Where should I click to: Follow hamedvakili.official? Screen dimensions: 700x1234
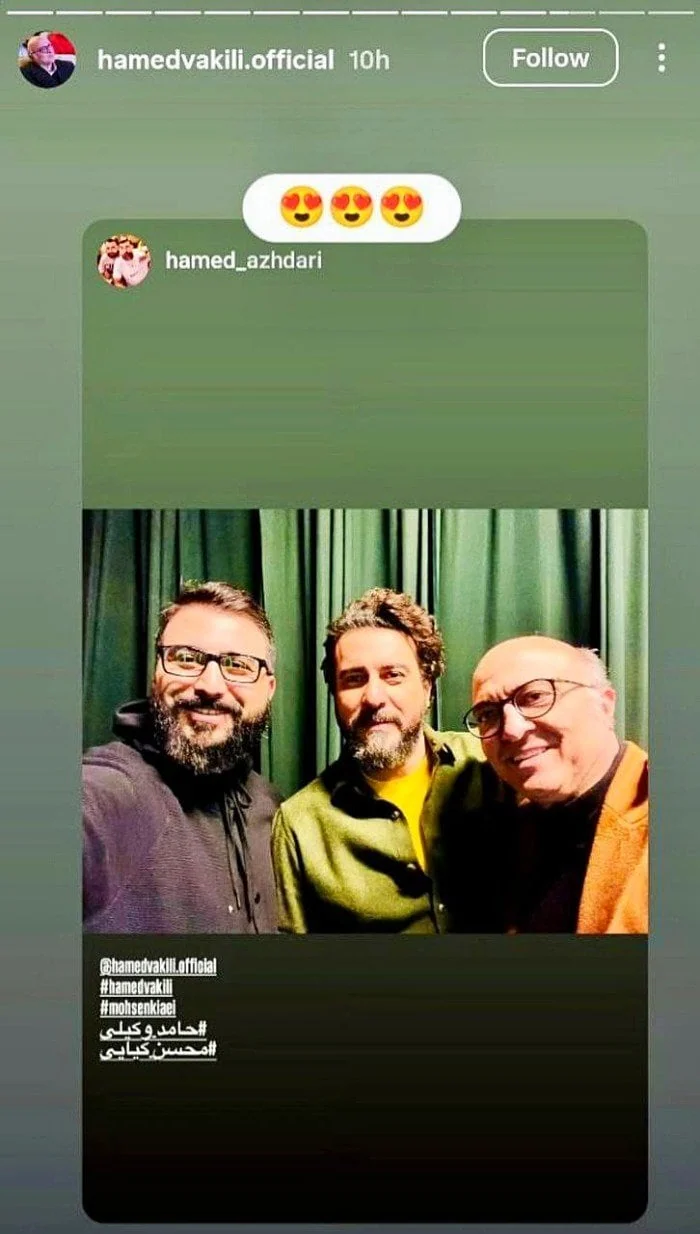pos(550,58)
